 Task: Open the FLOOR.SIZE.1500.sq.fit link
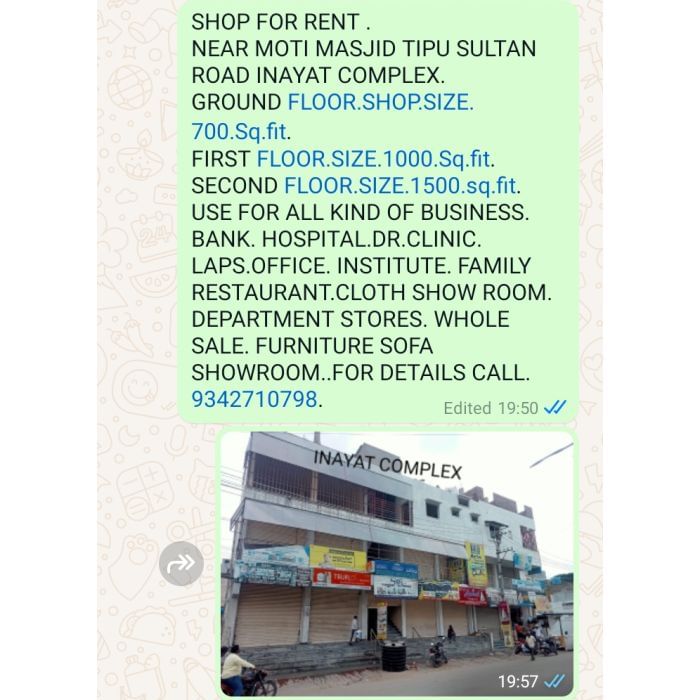click(401, 185)
